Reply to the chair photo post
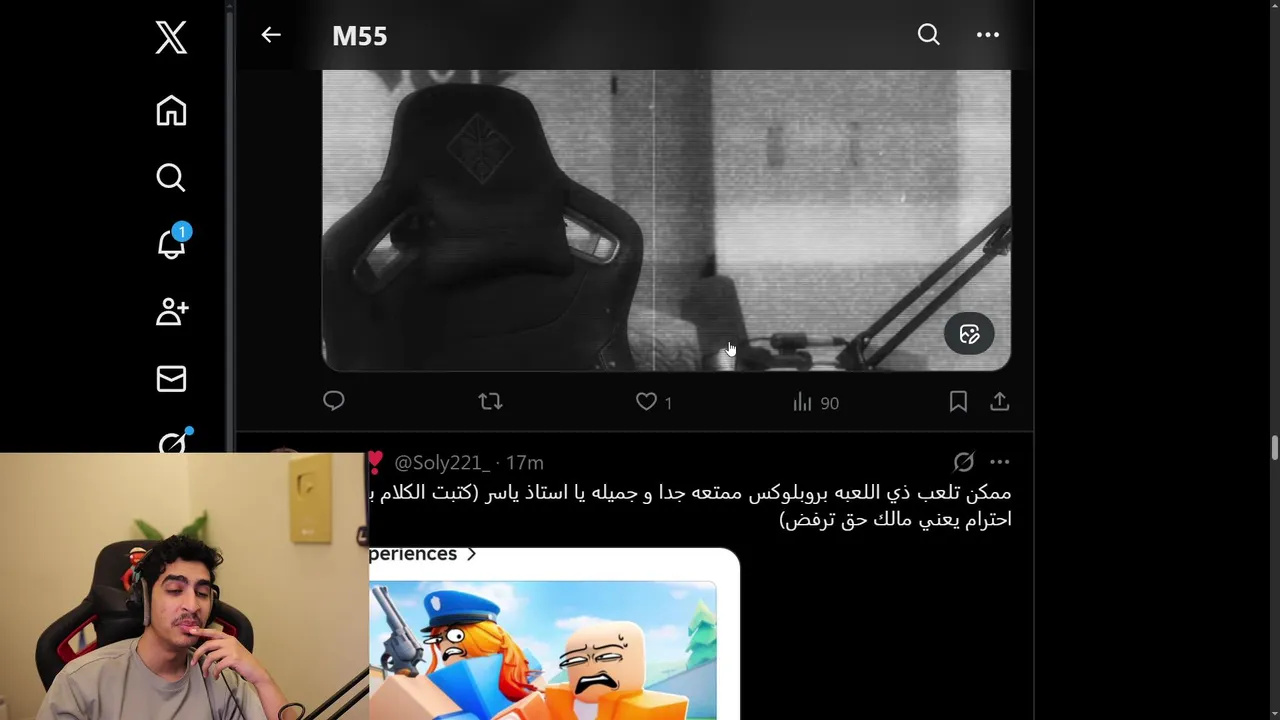The image size is (1280, 720). [x=334, y=401]
